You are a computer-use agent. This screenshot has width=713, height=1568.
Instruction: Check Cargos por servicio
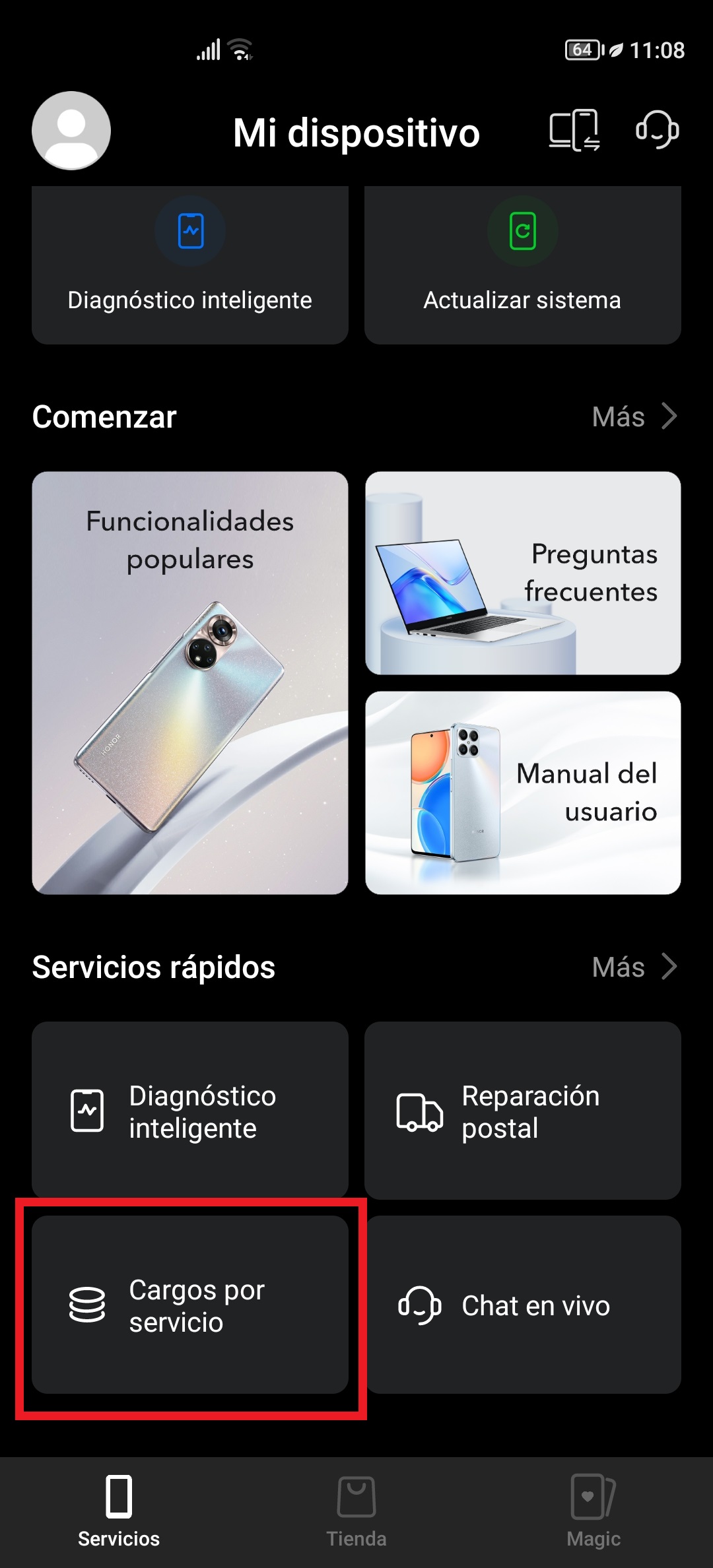190,1305
